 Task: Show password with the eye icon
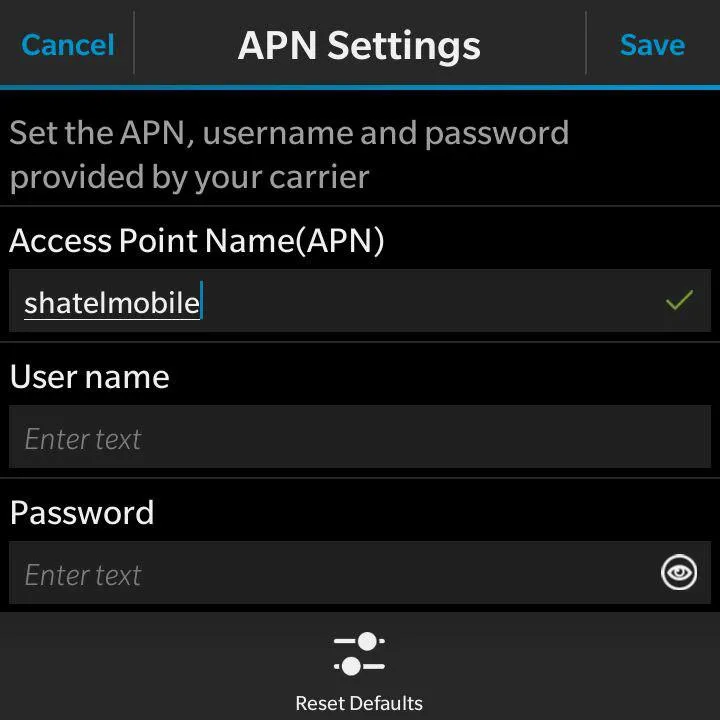pos(679,573)
